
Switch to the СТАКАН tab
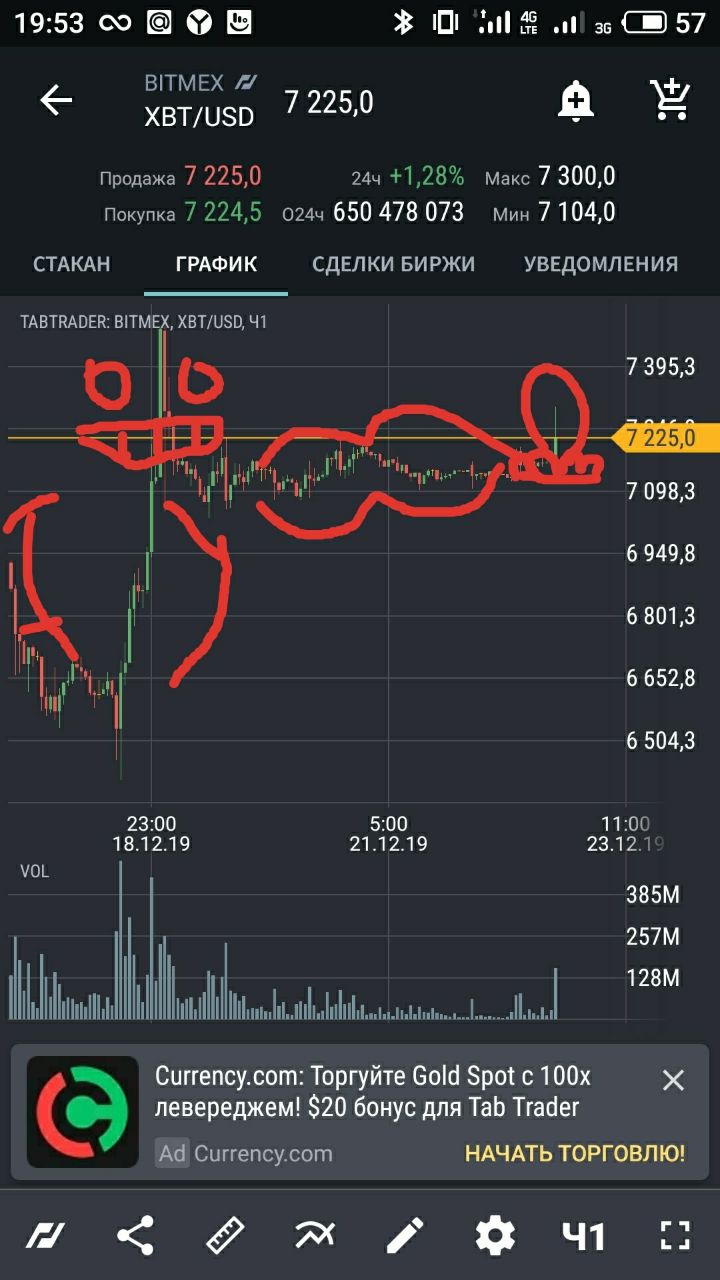(72, 265)
